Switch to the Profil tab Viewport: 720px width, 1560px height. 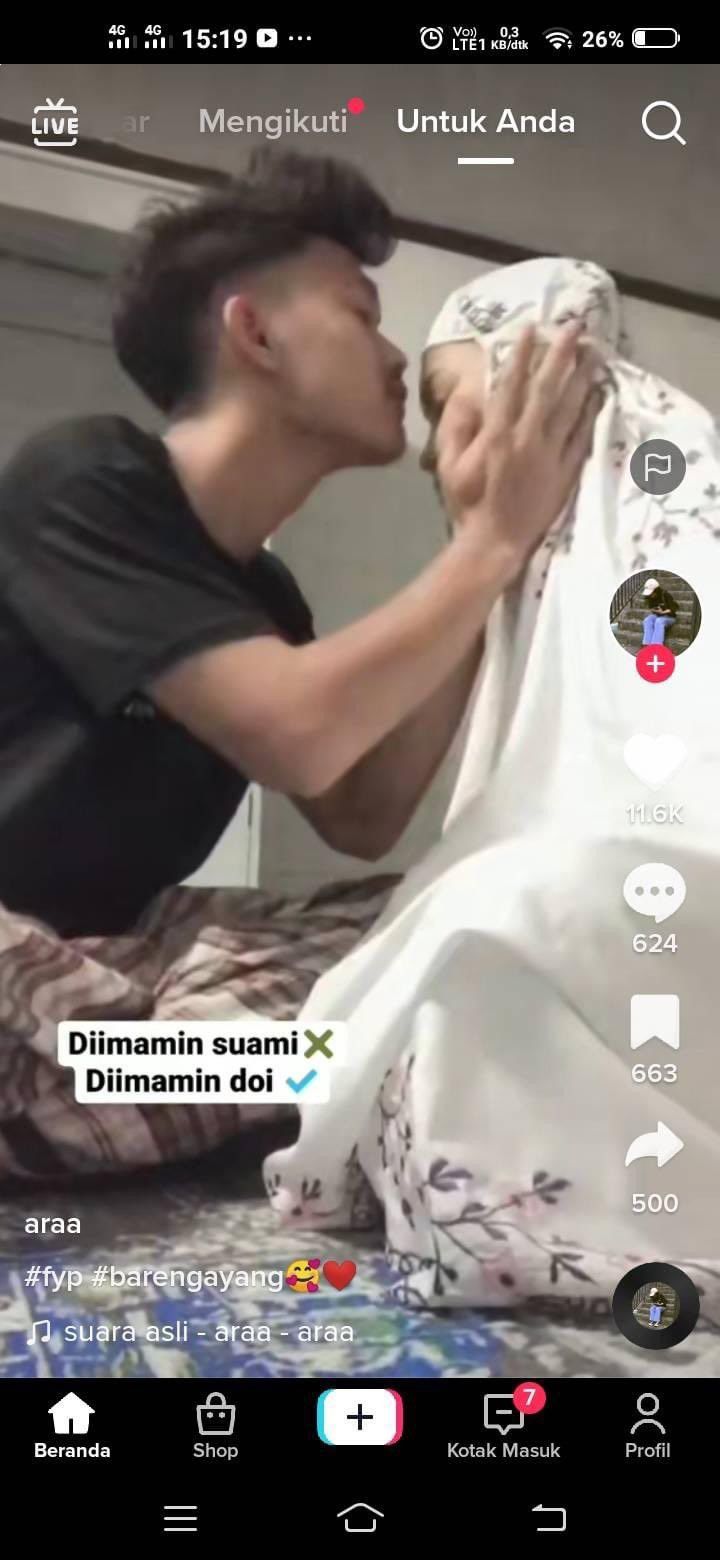[647, 1427]
